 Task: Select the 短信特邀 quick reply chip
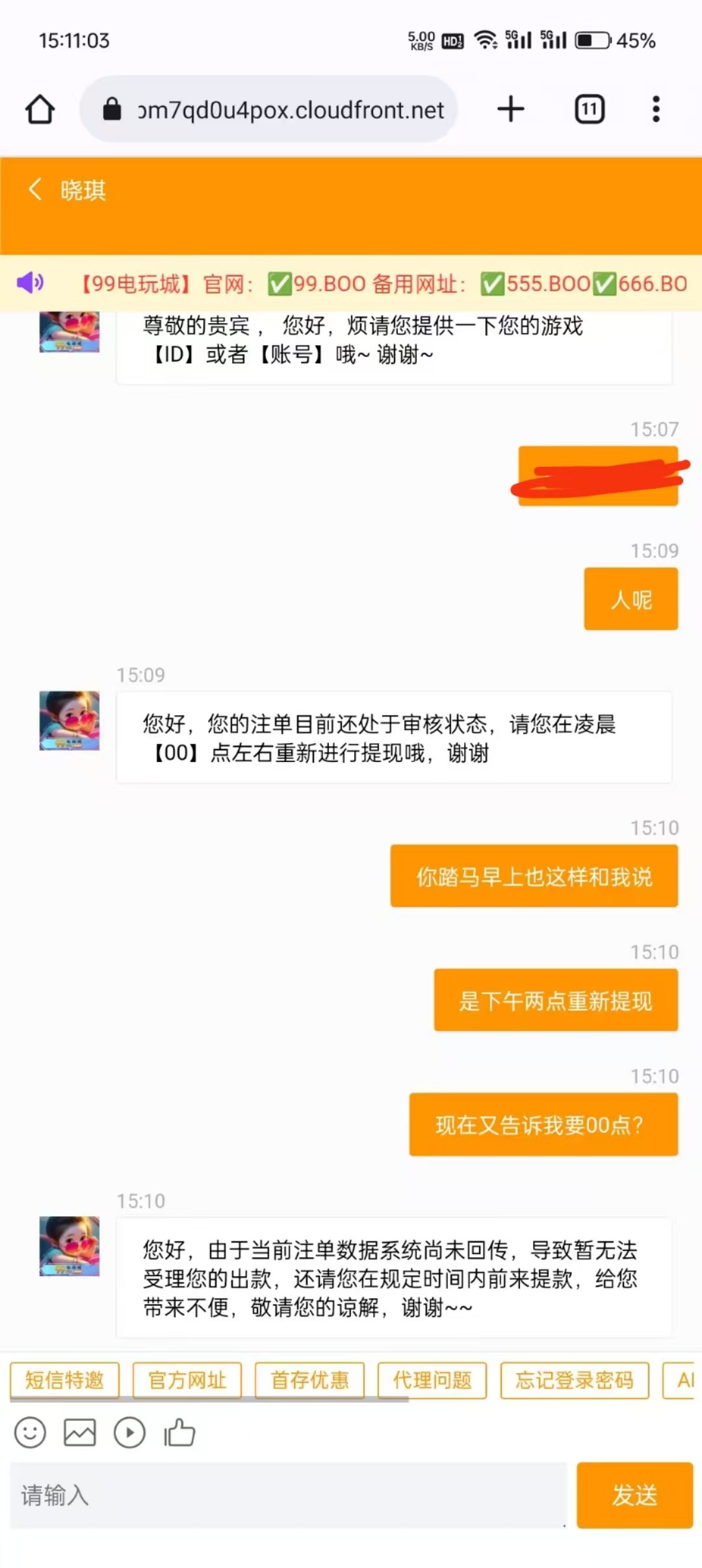point(64,1380)
